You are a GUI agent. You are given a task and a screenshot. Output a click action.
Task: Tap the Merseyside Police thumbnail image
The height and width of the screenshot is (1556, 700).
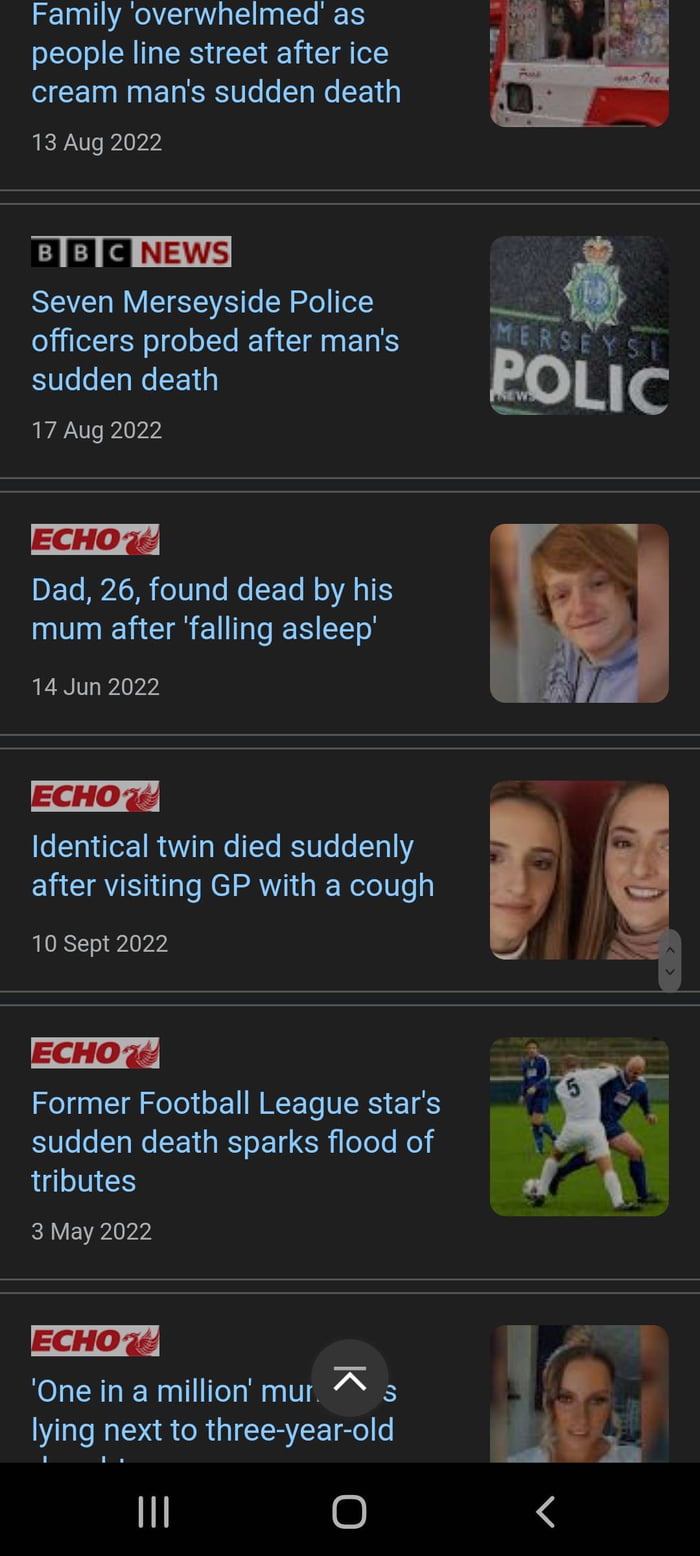pyautogui.click(x=579, y=325)
